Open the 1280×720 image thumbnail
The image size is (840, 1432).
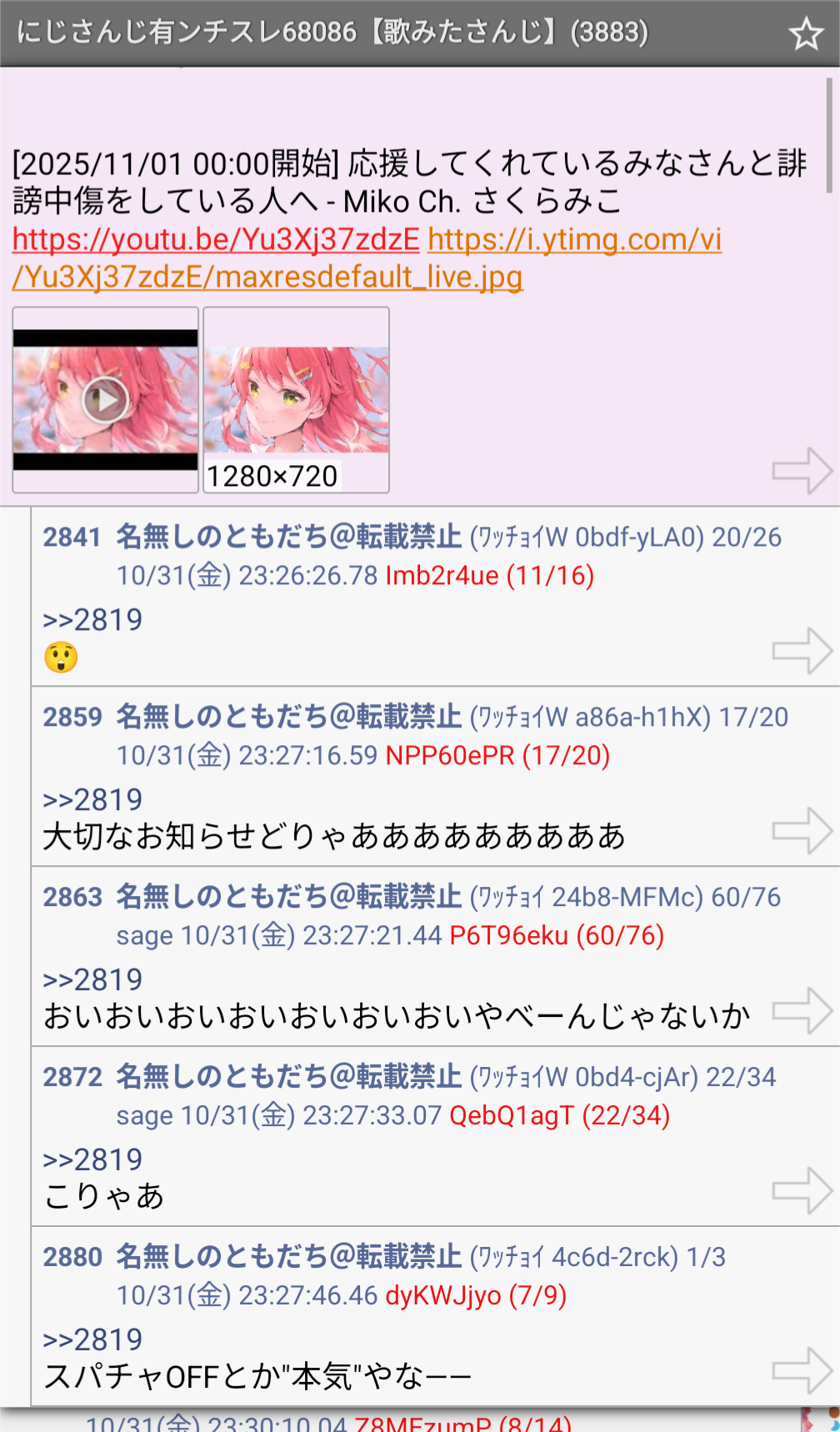click(297, 400)
